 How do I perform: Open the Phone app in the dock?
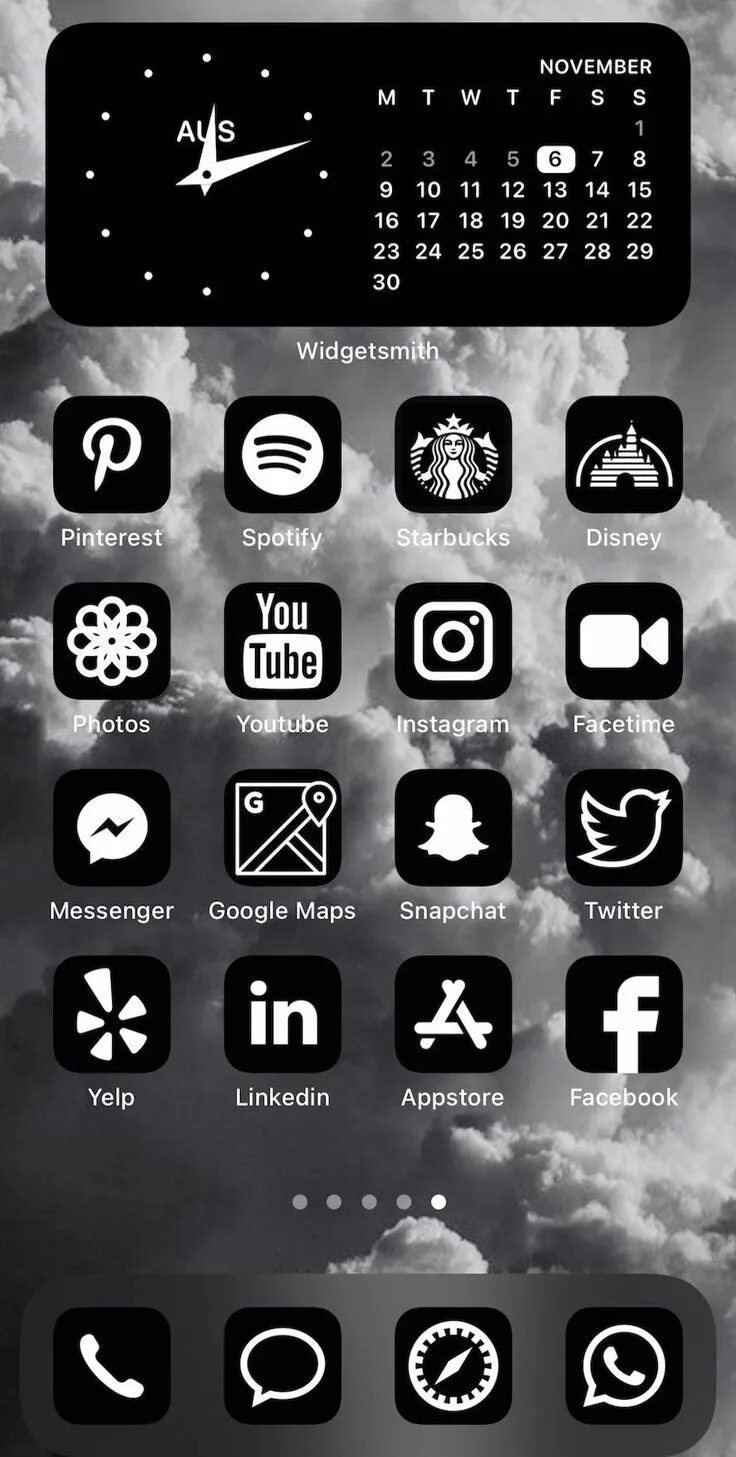[x=111, y=1365]
